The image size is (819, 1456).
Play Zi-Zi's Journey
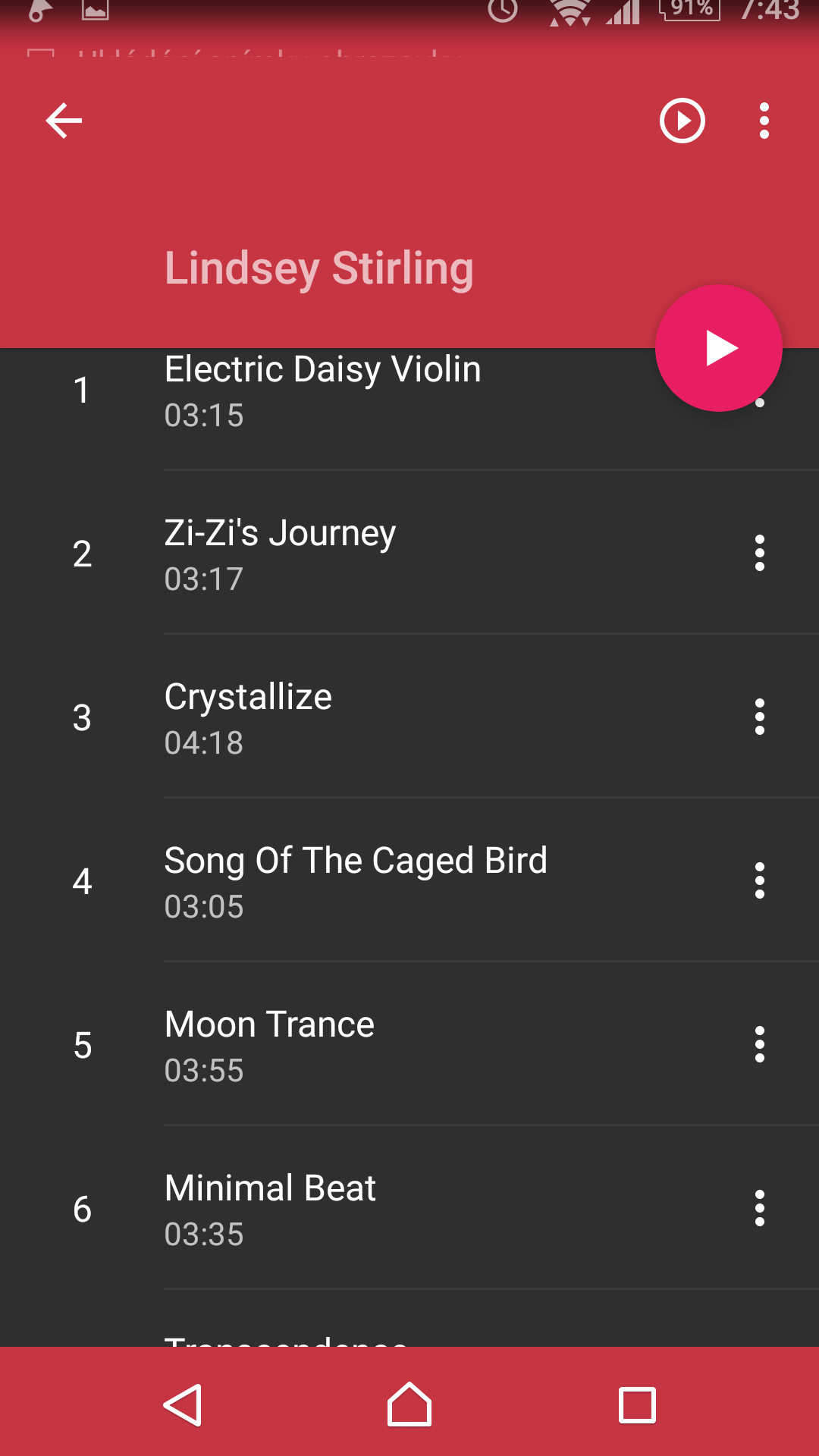(x=409, y=554)
